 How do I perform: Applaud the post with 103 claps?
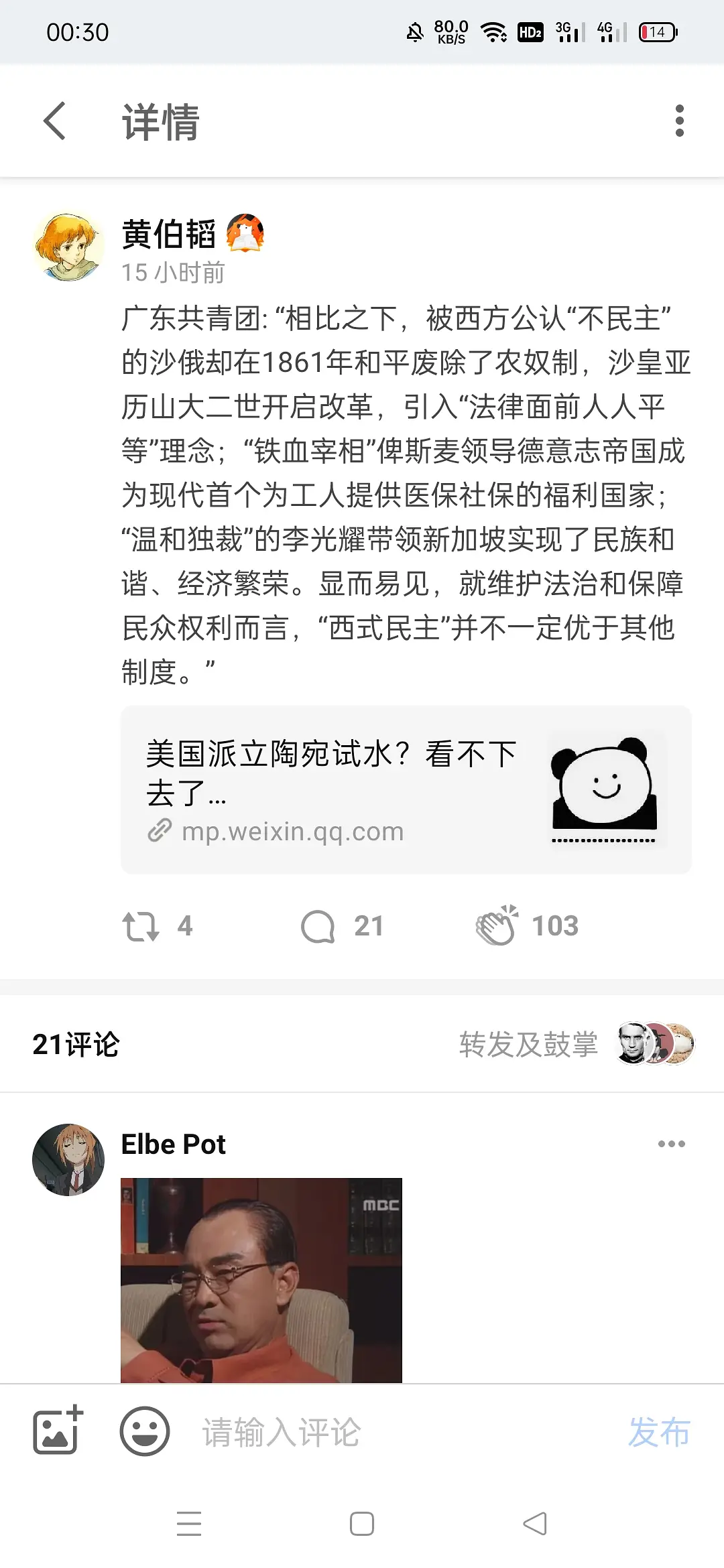497,926
